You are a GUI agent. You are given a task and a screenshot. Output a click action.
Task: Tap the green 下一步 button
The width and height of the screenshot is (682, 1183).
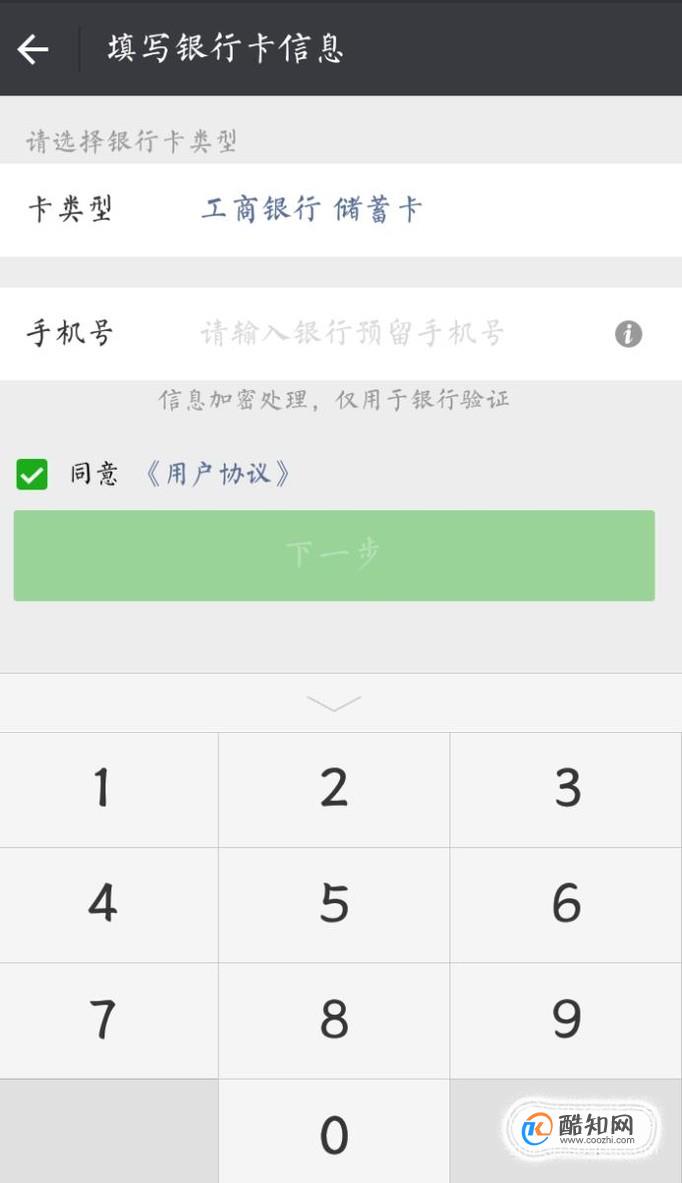(x=334, y=555)
